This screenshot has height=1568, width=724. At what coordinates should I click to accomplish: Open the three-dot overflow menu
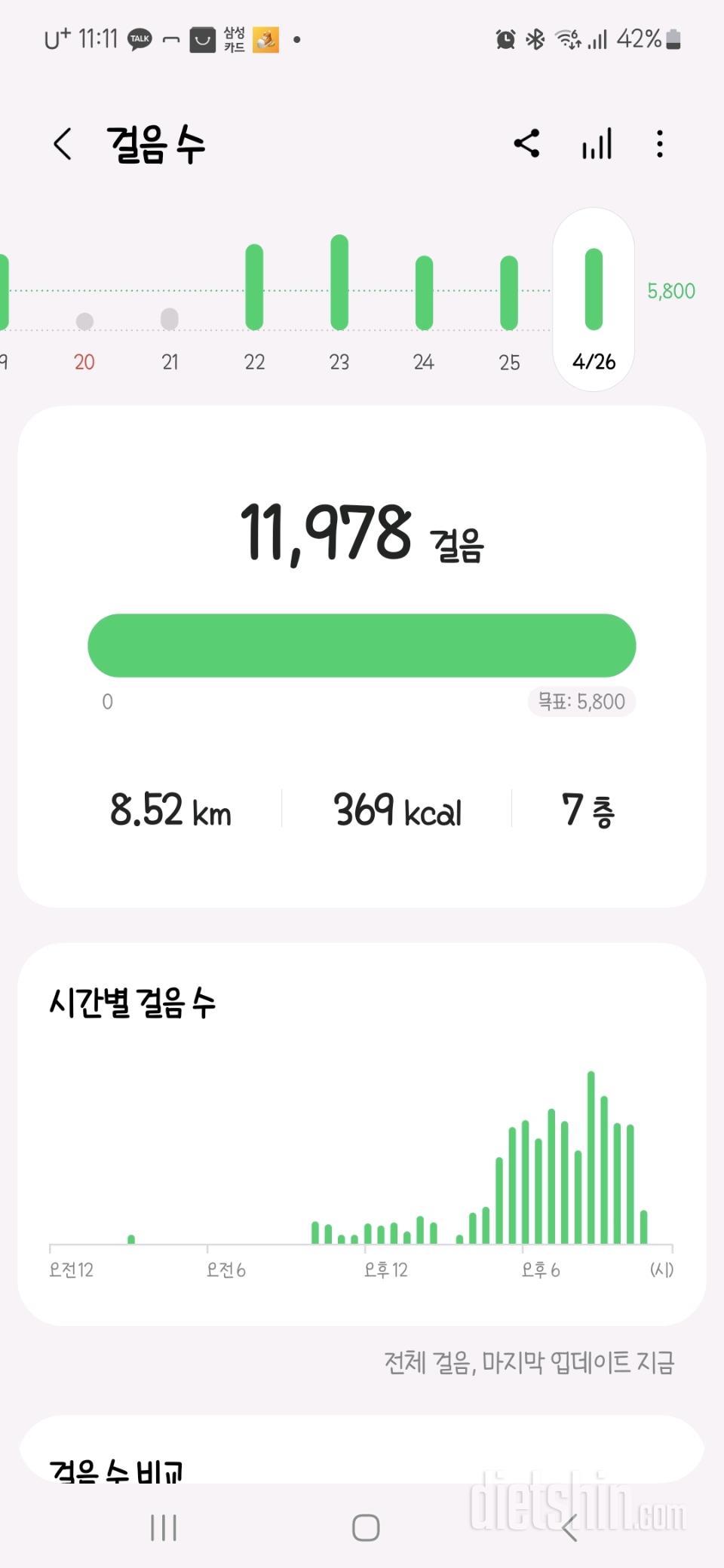pos(660,143)
